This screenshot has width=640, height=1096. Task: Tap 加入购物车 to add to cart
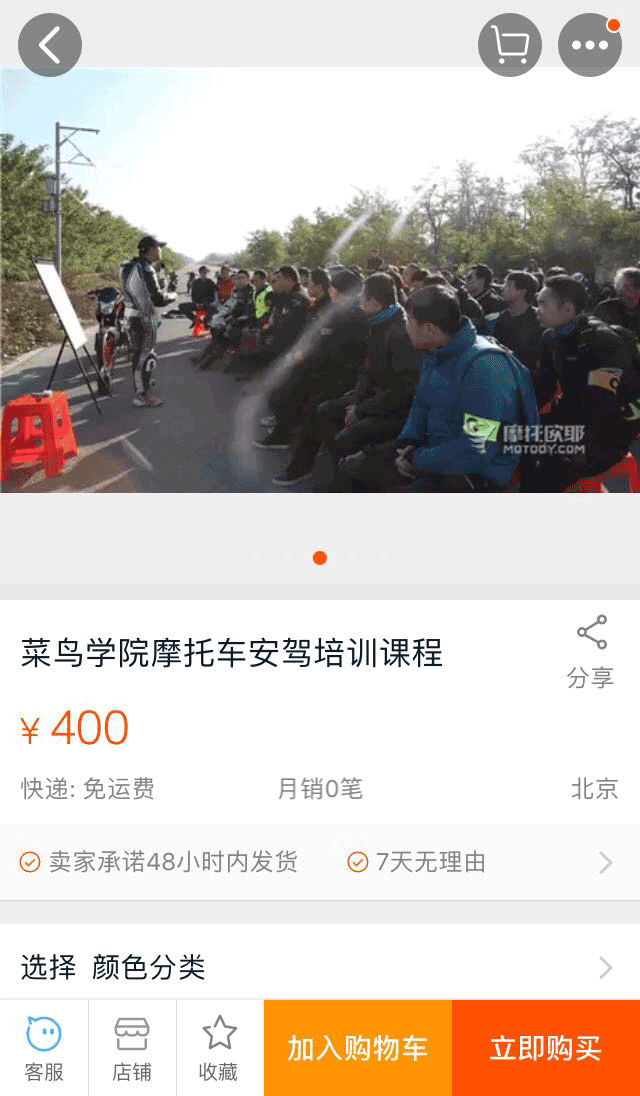pyautogui.click(x=358, y=1048)
